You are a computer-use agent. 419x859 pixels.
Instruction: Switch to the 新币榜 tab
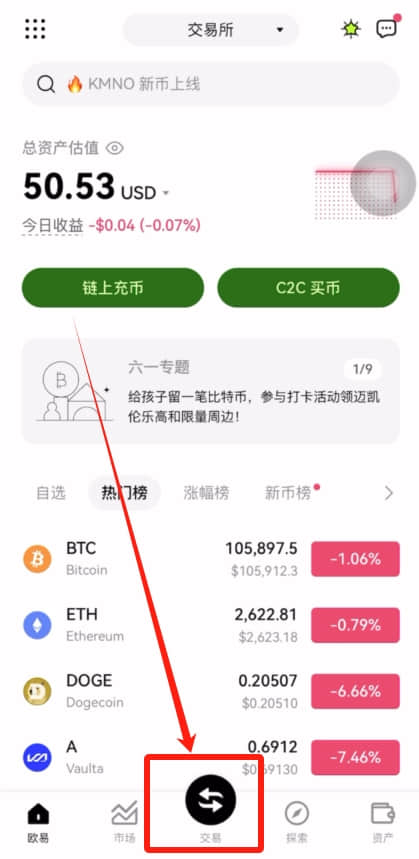288,493
